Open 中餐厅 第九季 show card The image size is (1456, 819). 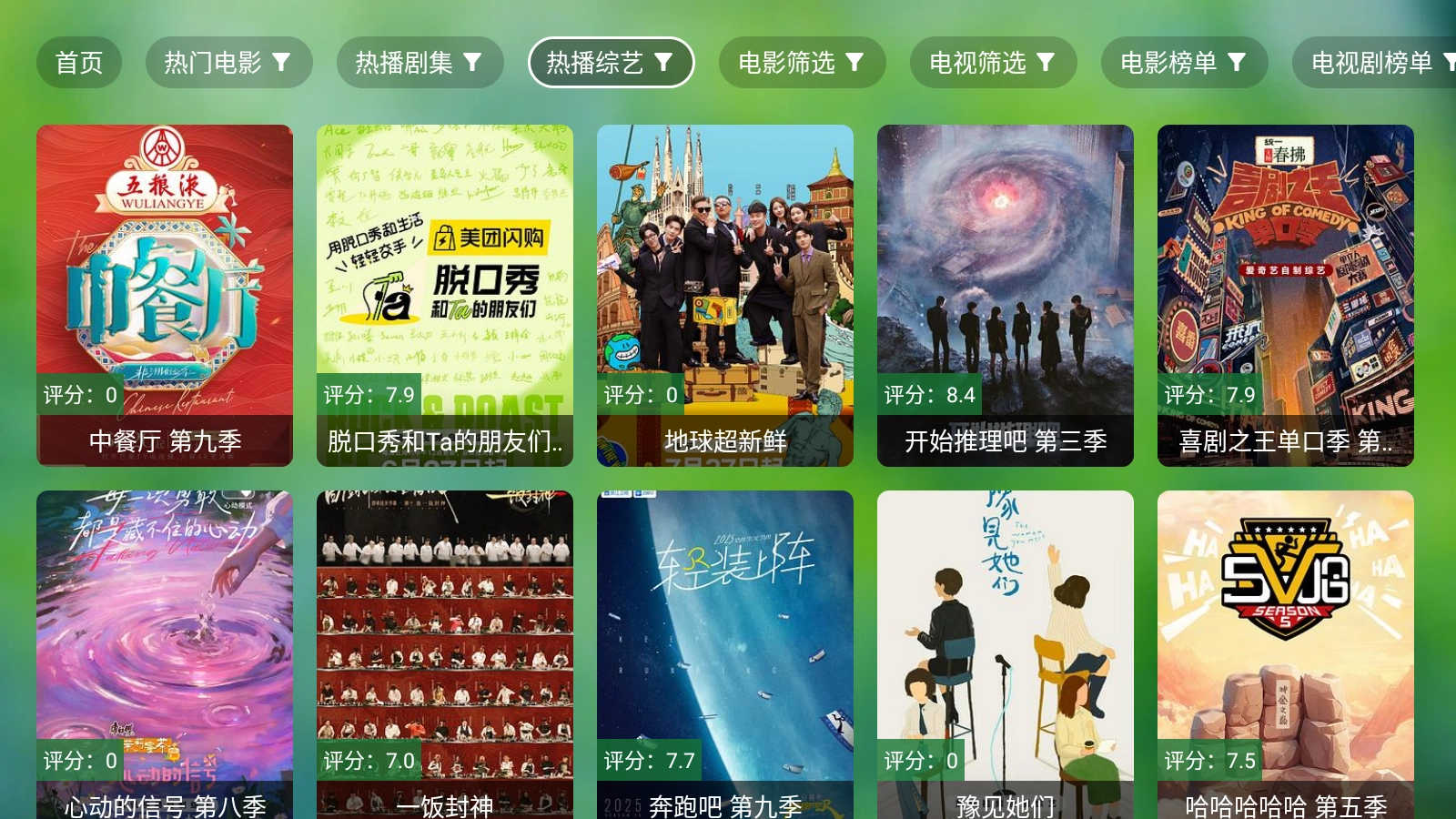point(165,296)
